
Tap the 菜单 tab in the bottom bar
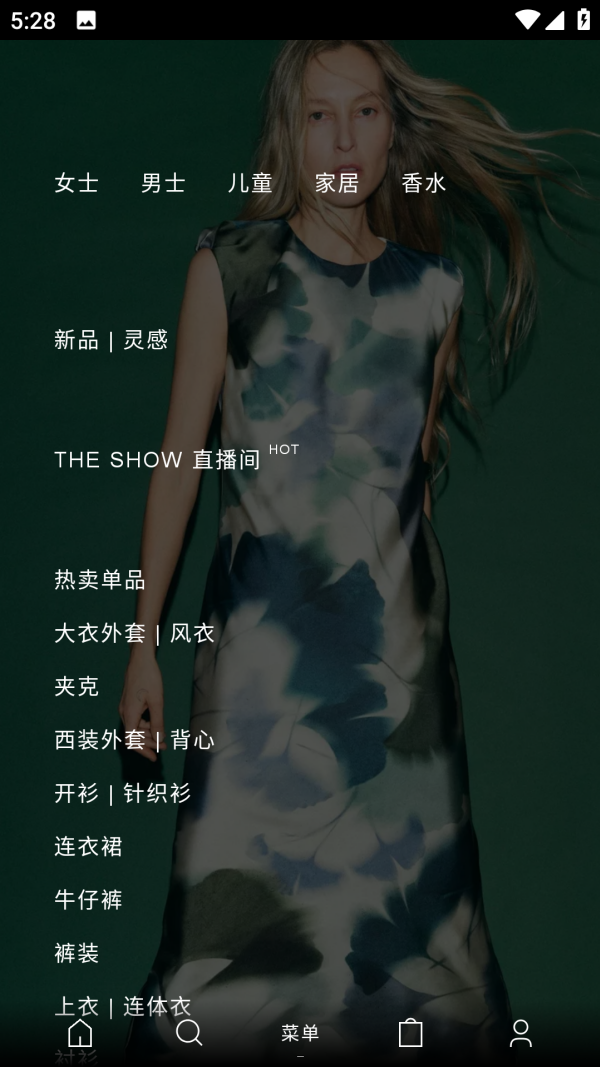coord(300,1033)
